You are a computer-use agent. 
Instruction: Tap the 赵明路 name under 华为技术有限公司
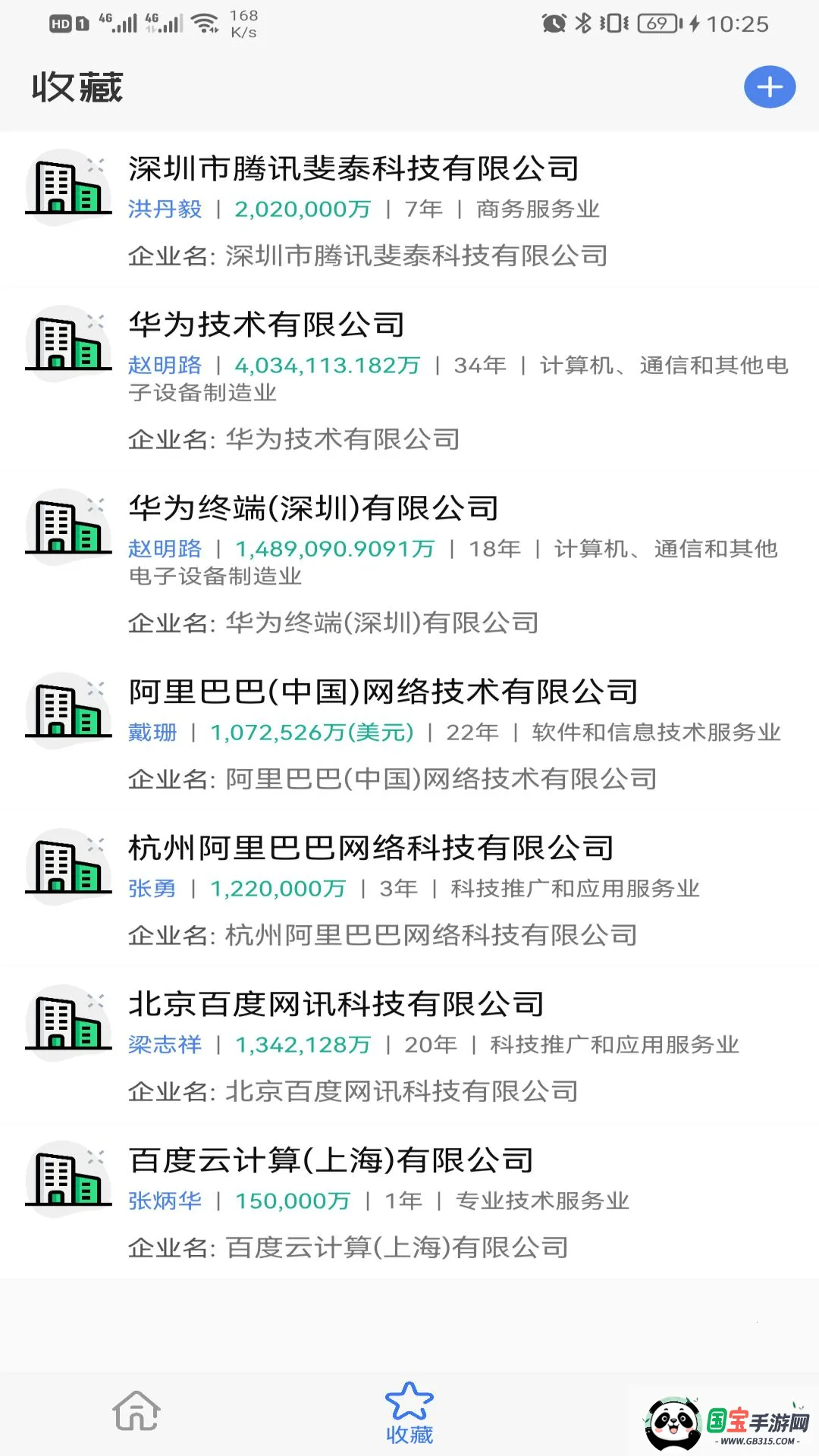(164, 365)
